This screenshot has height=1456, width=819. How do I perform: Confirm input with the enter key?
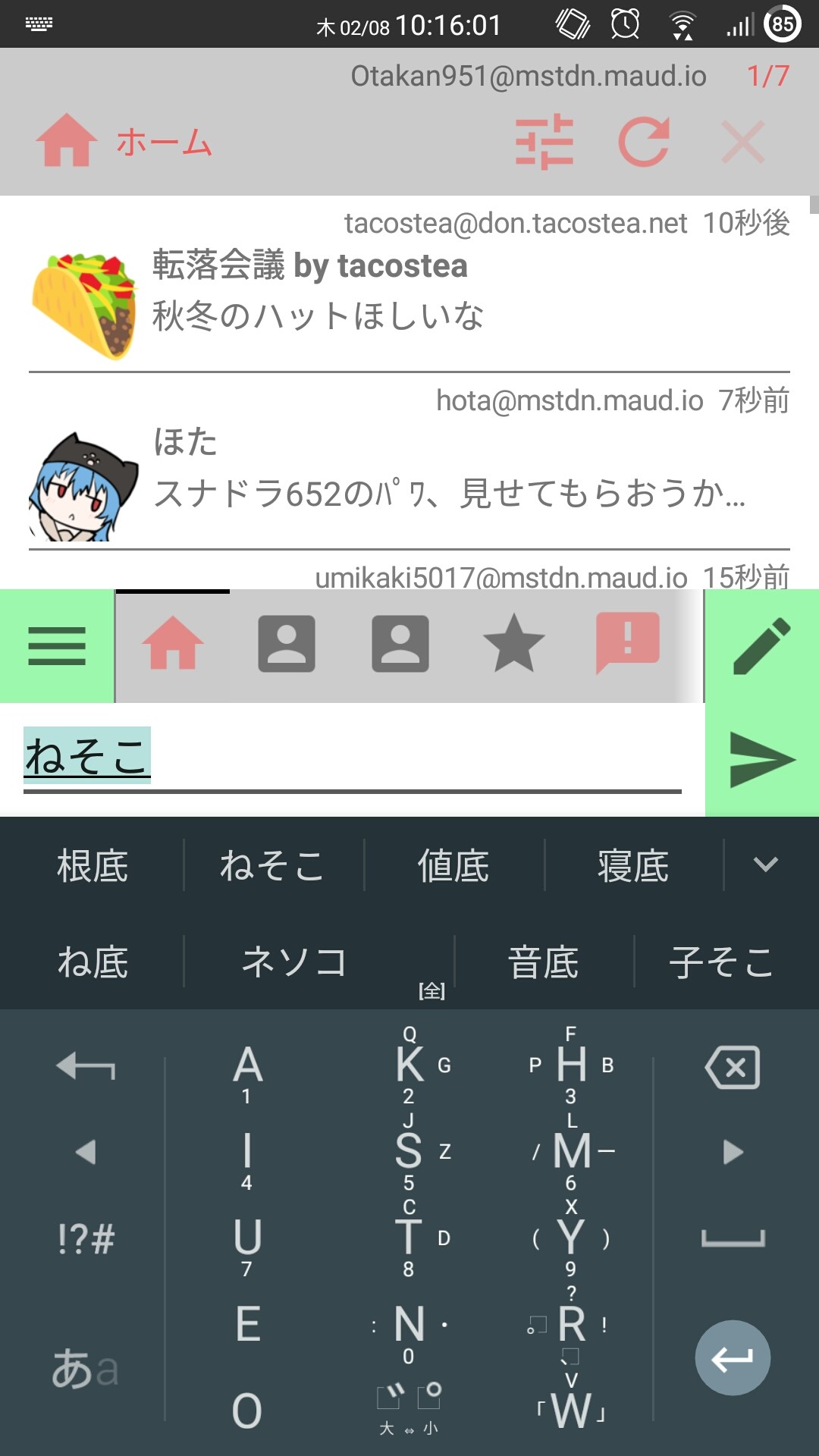click(x=733, y=1358)
